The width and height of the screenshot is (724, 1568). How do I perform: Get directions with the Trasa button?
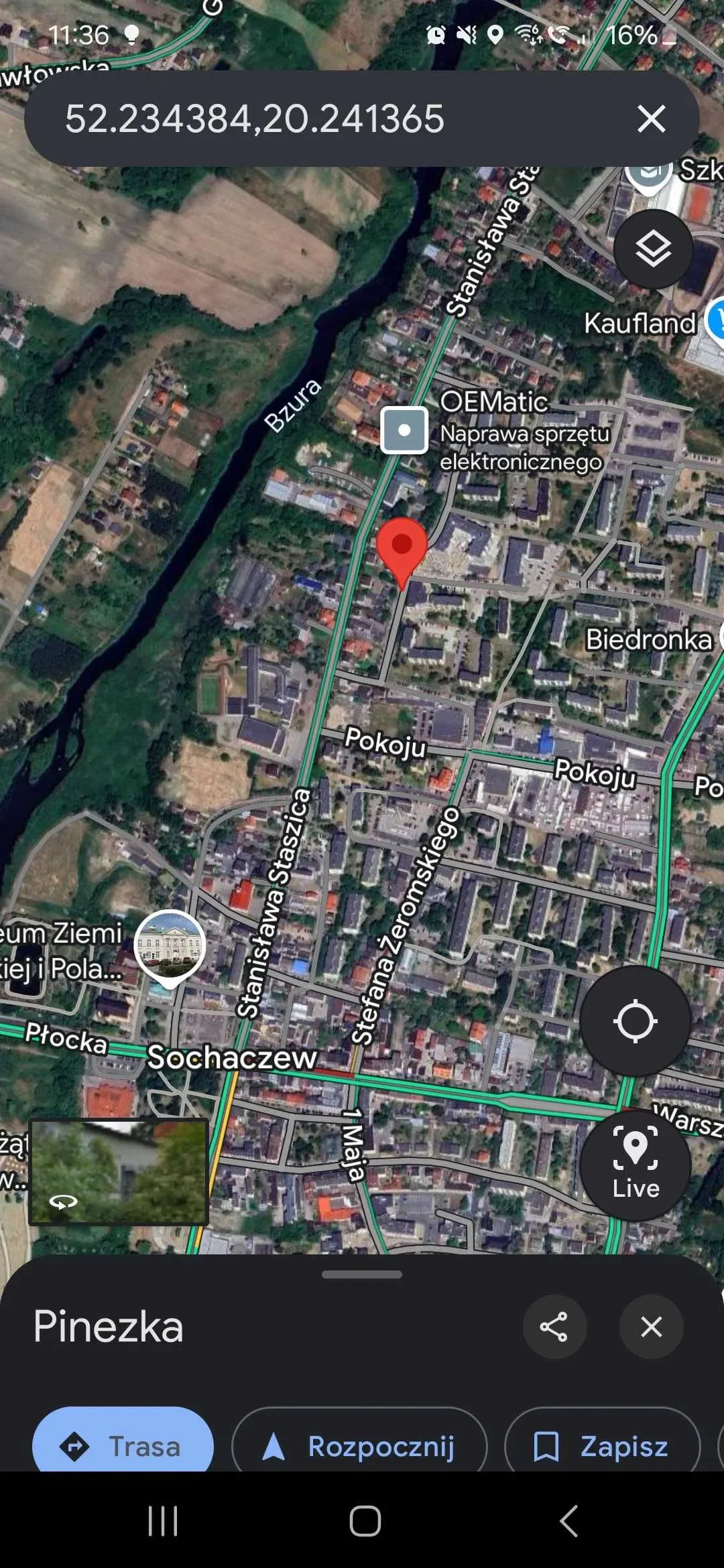[123, 1445]
